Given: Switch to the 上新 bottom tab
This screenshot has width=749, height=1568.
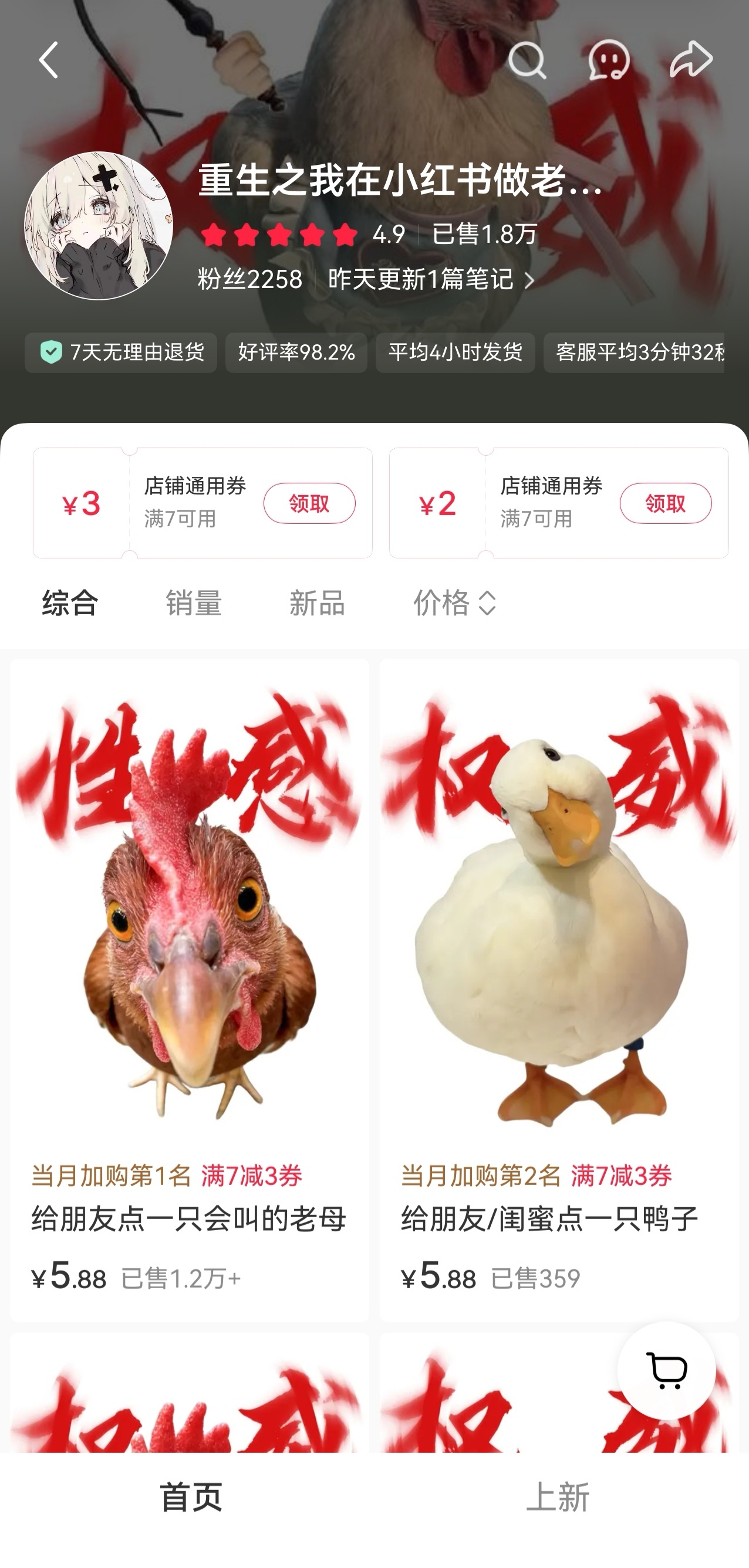Looking at the screenshot, I should click(x=558, y=1497).
